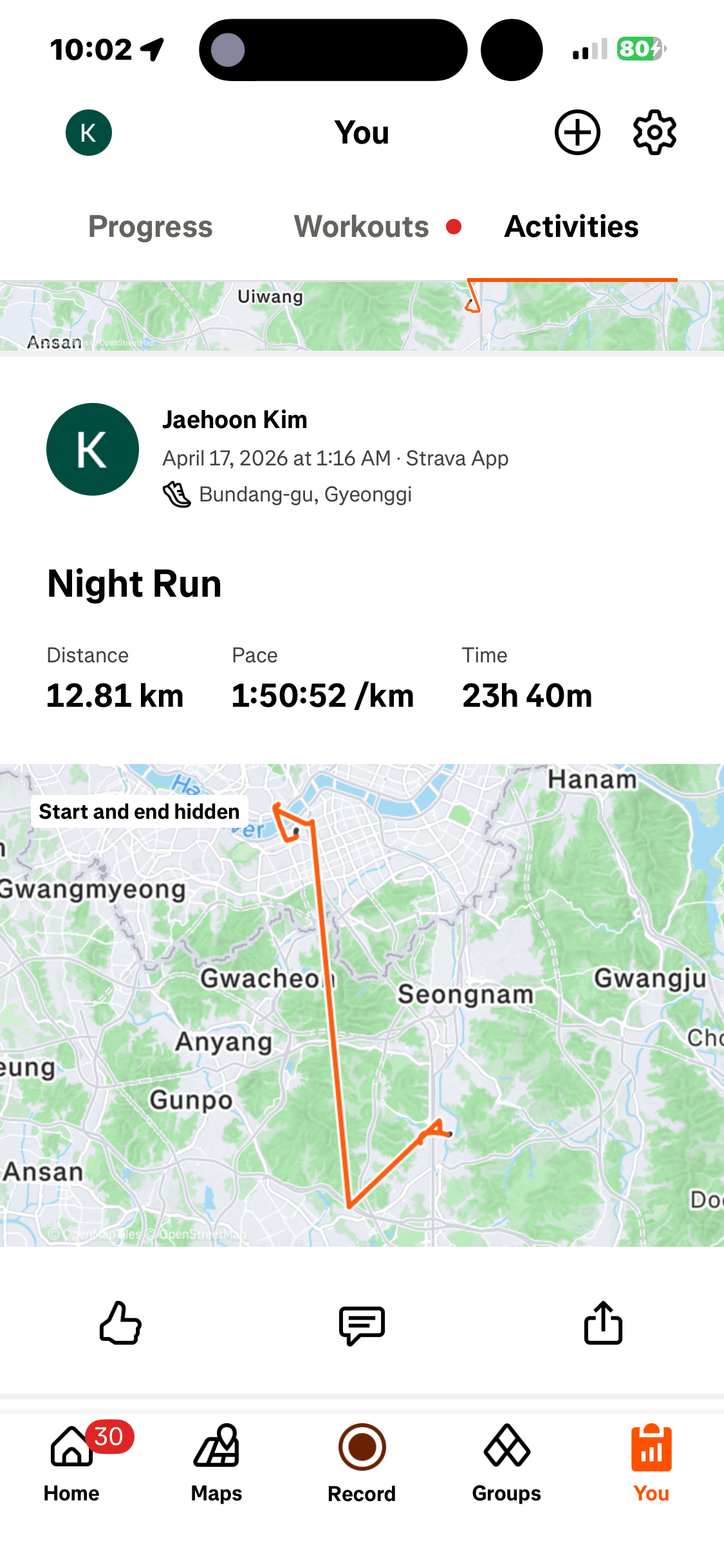Open the previous activity's map at top
This screenshot has height=1568, width=724.
[x=362, y=317]
